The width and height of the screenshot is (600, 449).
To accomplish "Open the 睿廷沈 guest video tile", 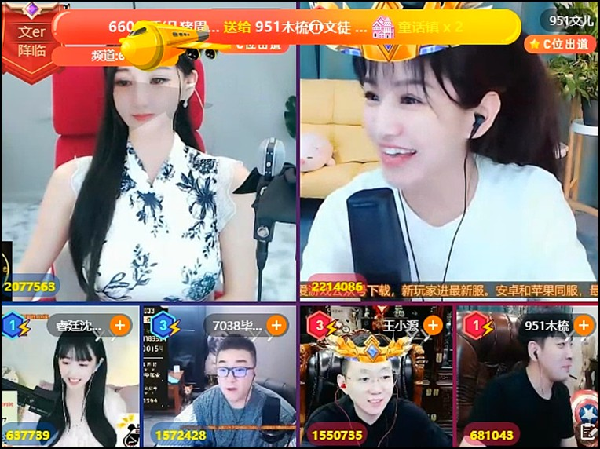I will (70, 385).
